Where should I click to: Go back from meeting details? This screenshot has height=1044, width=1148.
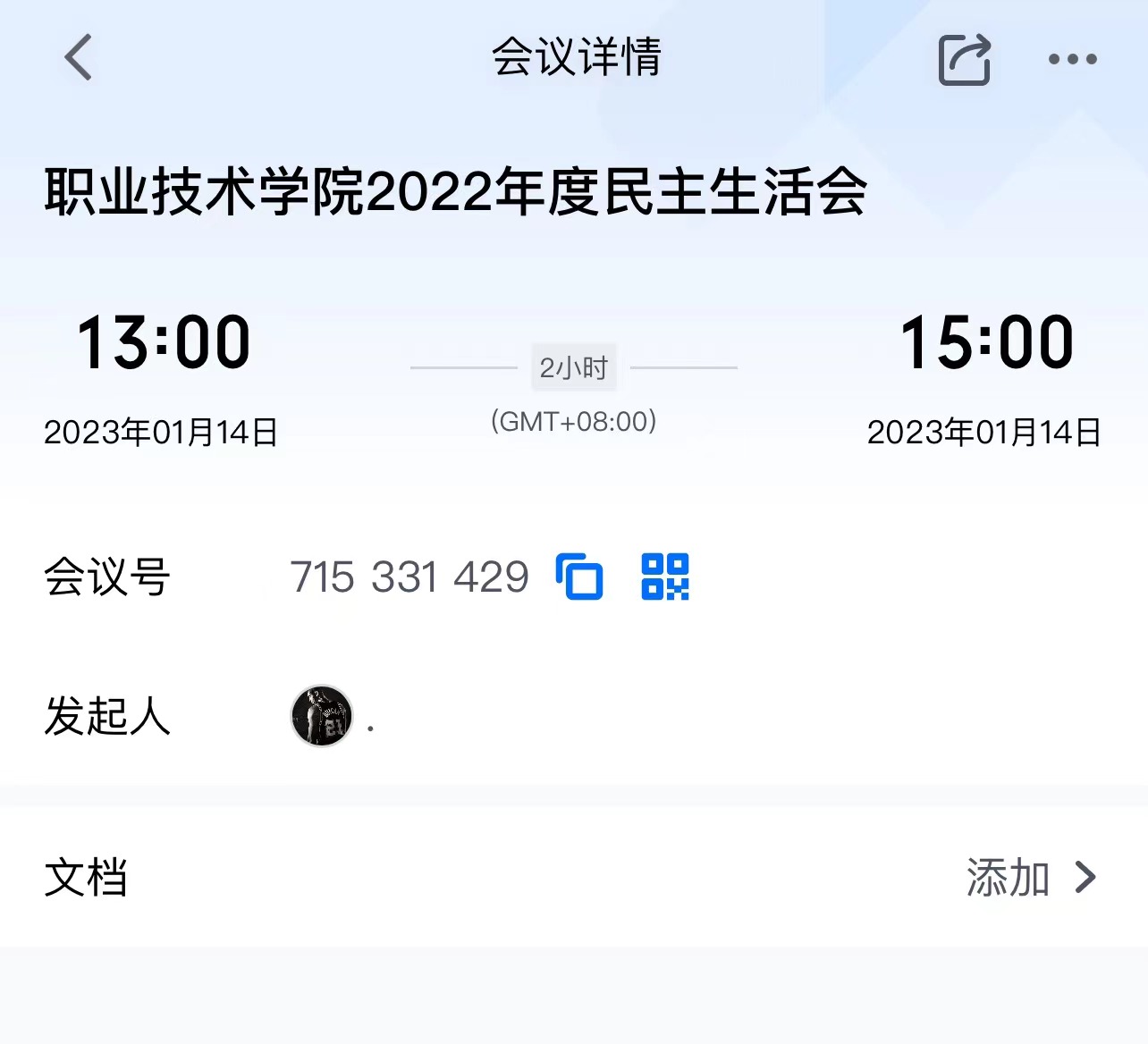click(x=79, y=58)
